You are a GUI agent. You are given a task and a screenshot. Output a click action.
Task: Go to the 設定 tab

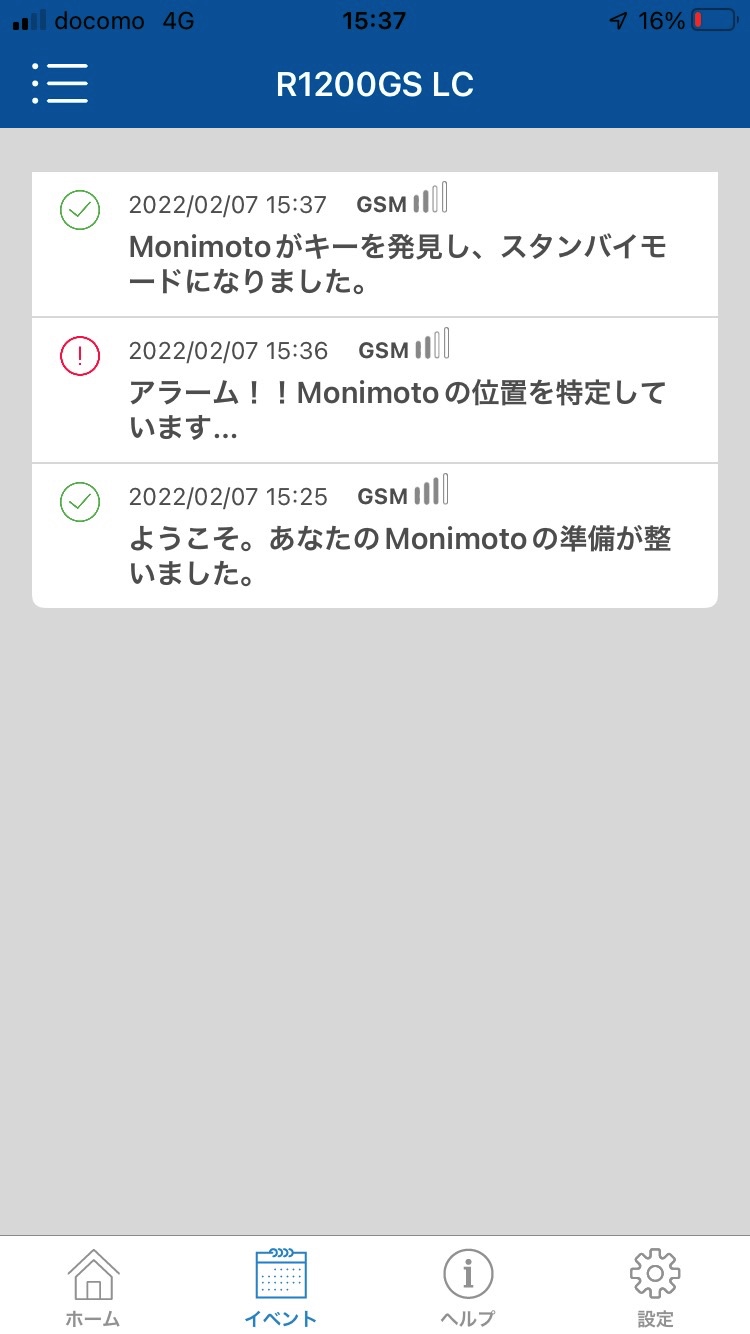pos(656,1287)
